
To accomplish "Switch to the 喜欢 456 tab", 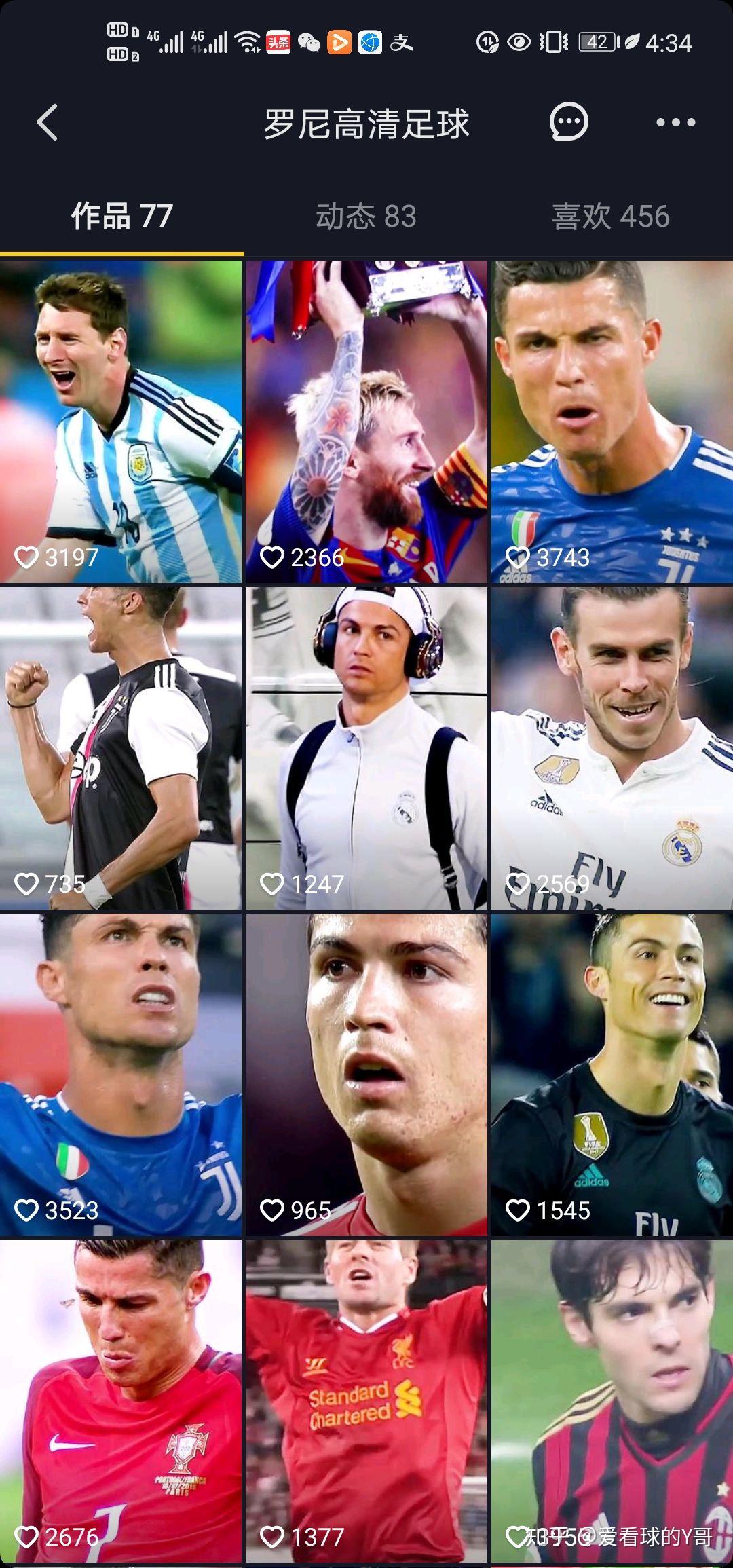I will pyautogui.click(x=610, y=217).
